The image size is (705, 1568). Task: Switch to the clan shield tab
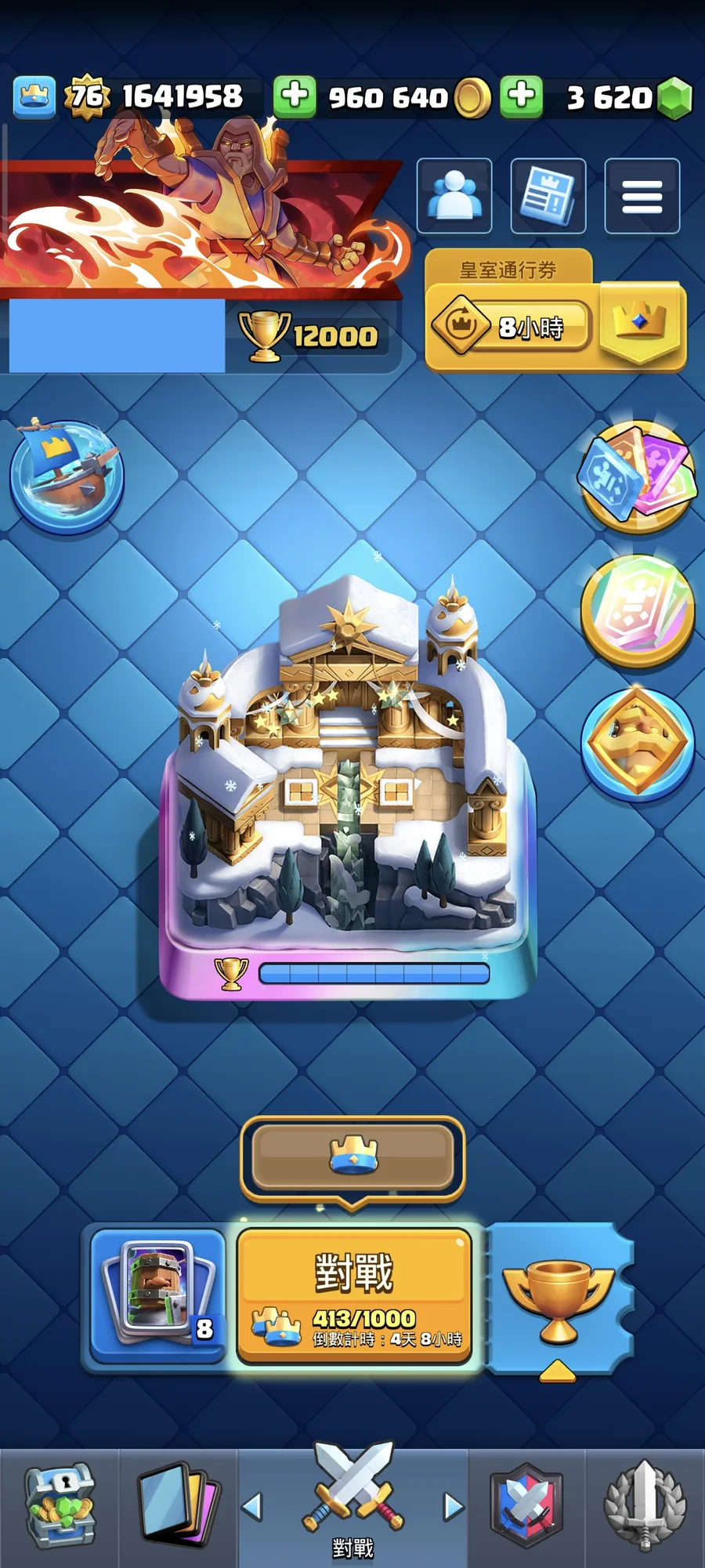click(526, 1506)
